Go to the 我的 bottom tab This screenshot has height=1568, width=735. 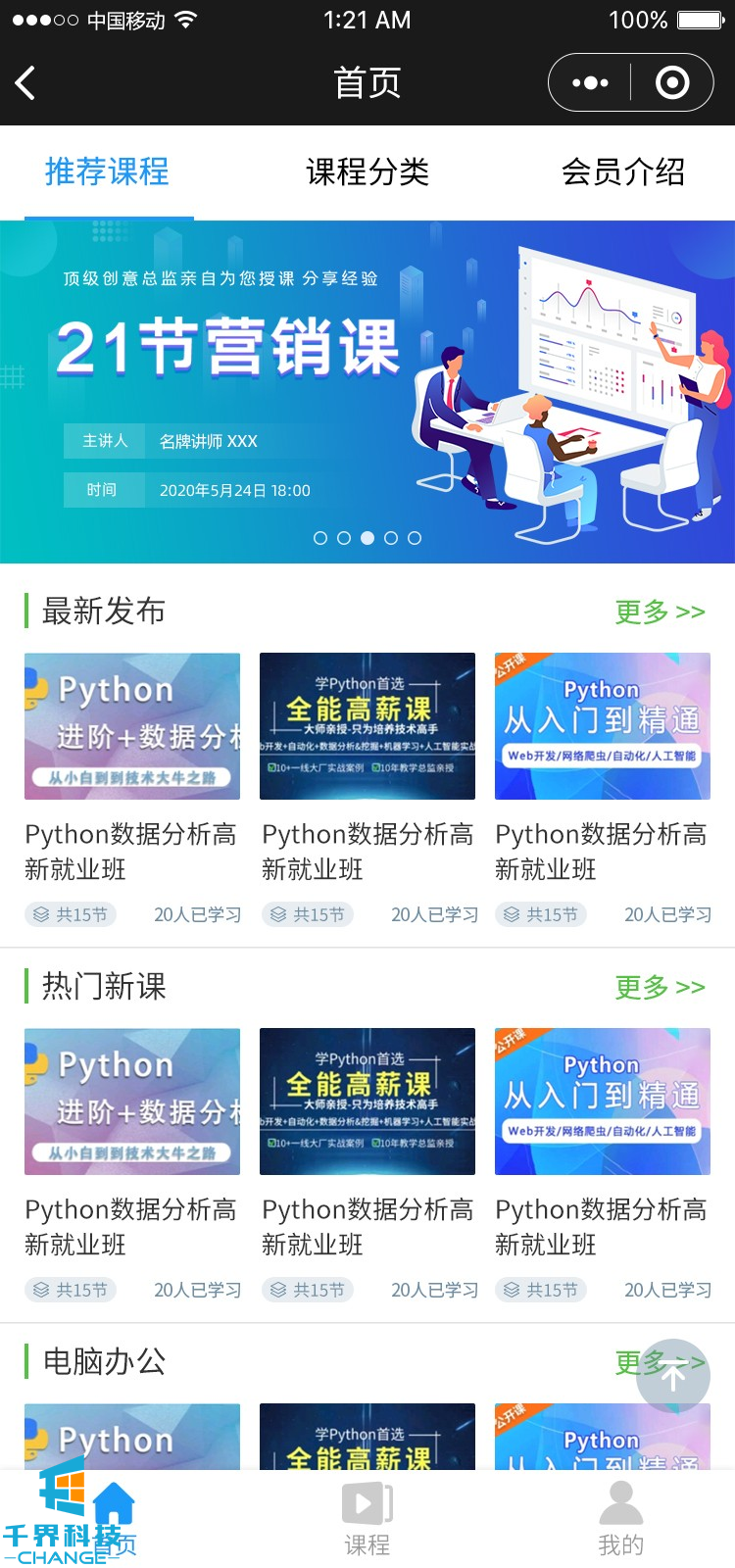pyautogui.click(x=621, y=1519)
